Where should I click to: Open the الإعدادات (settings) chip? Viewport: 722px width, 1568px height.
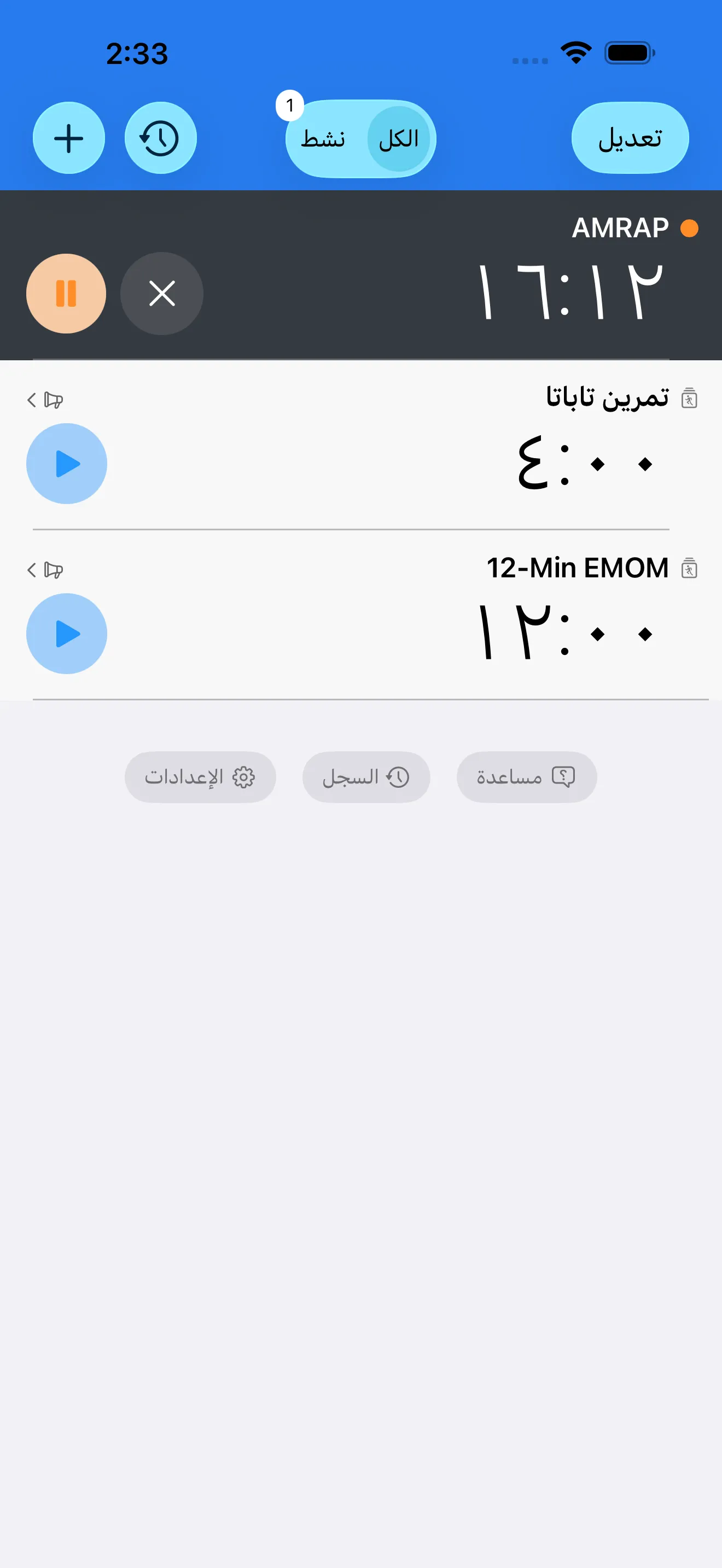(x=200, y=777)
